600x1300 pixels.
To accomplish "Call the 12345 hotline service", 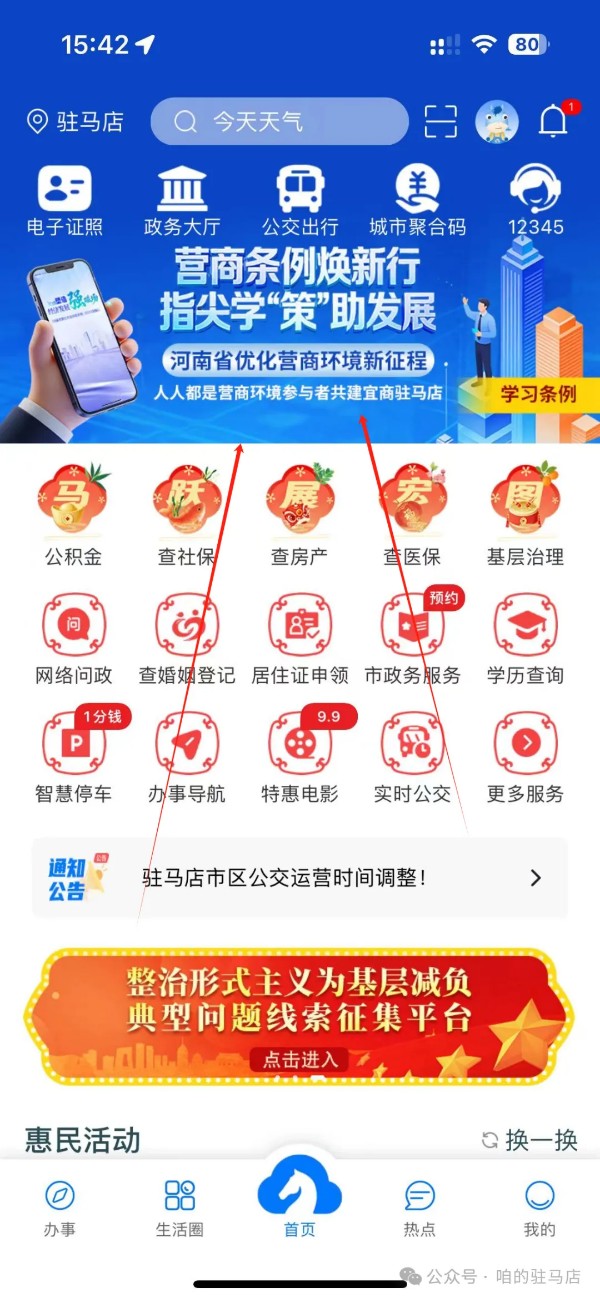I will [x=535, y=201].
